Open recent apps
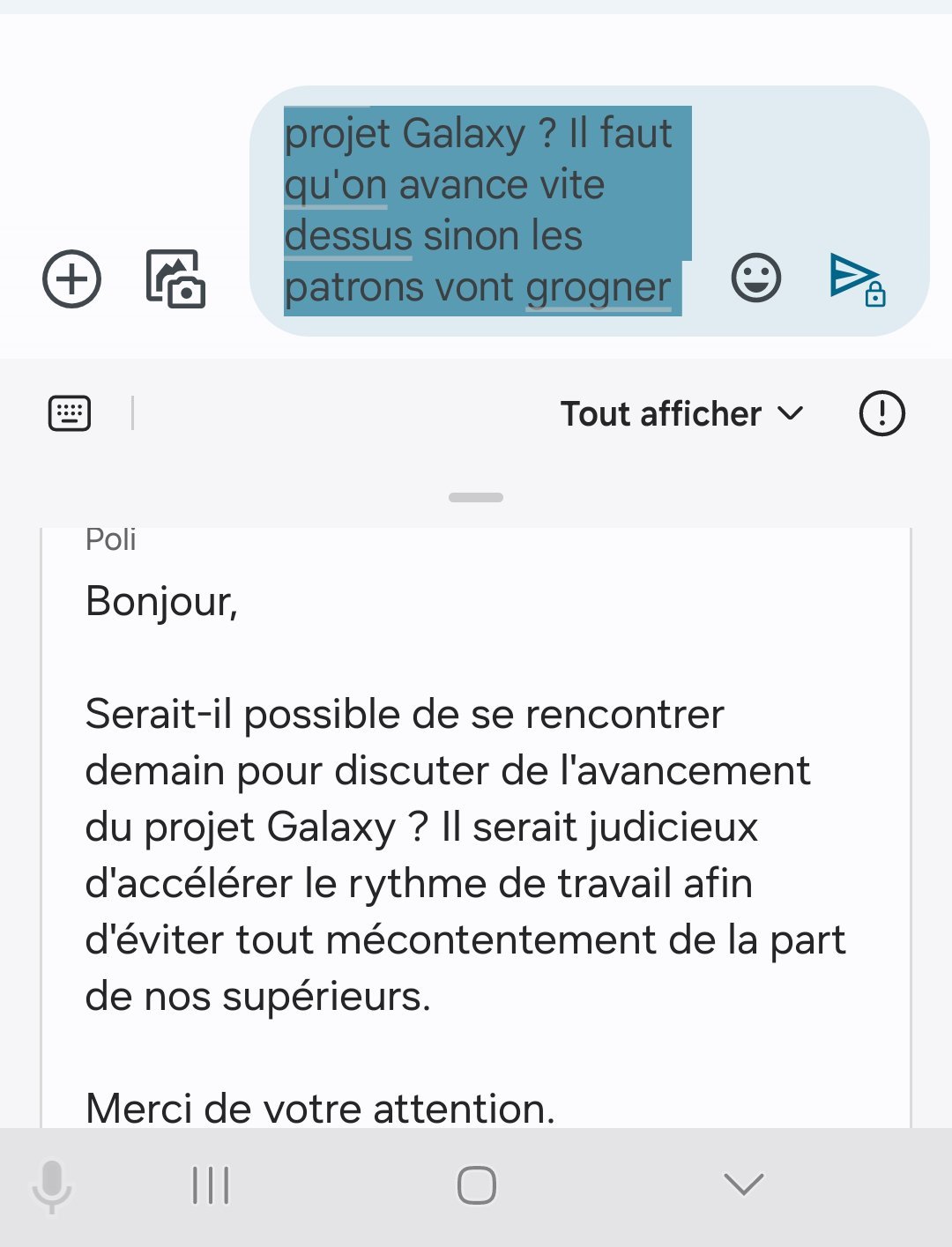Image resolution: width=952 pixels, height=1247 pixels. [211, 1185]
